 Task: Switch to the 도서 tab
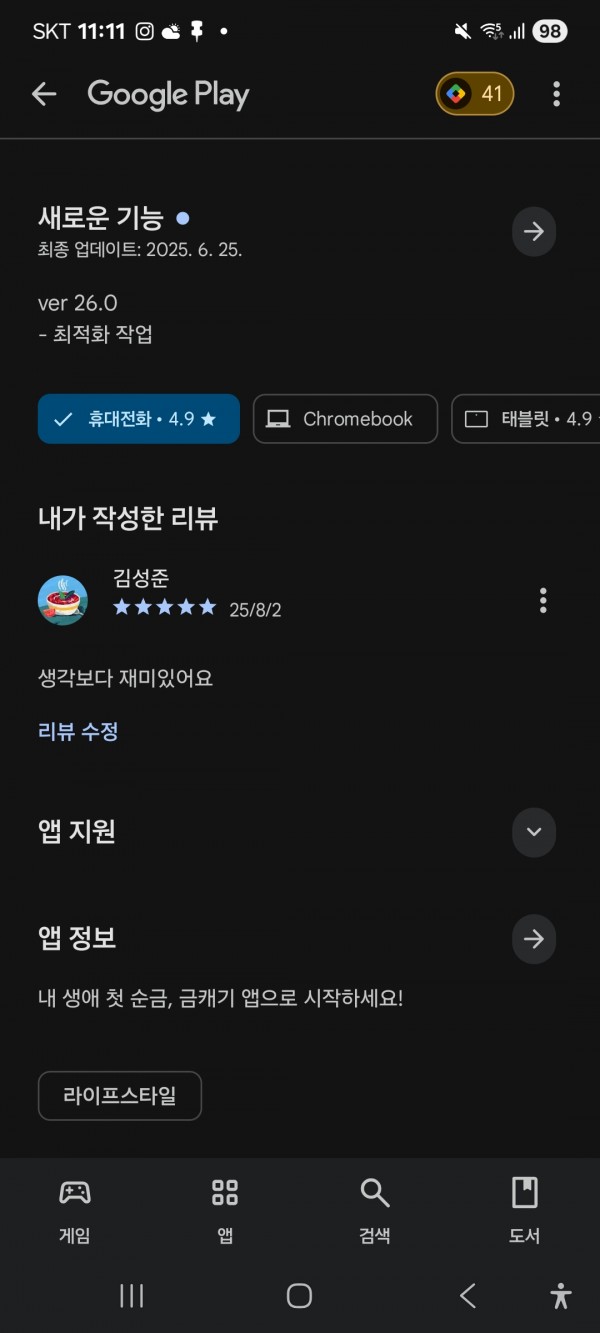(x=525, y=1210)
